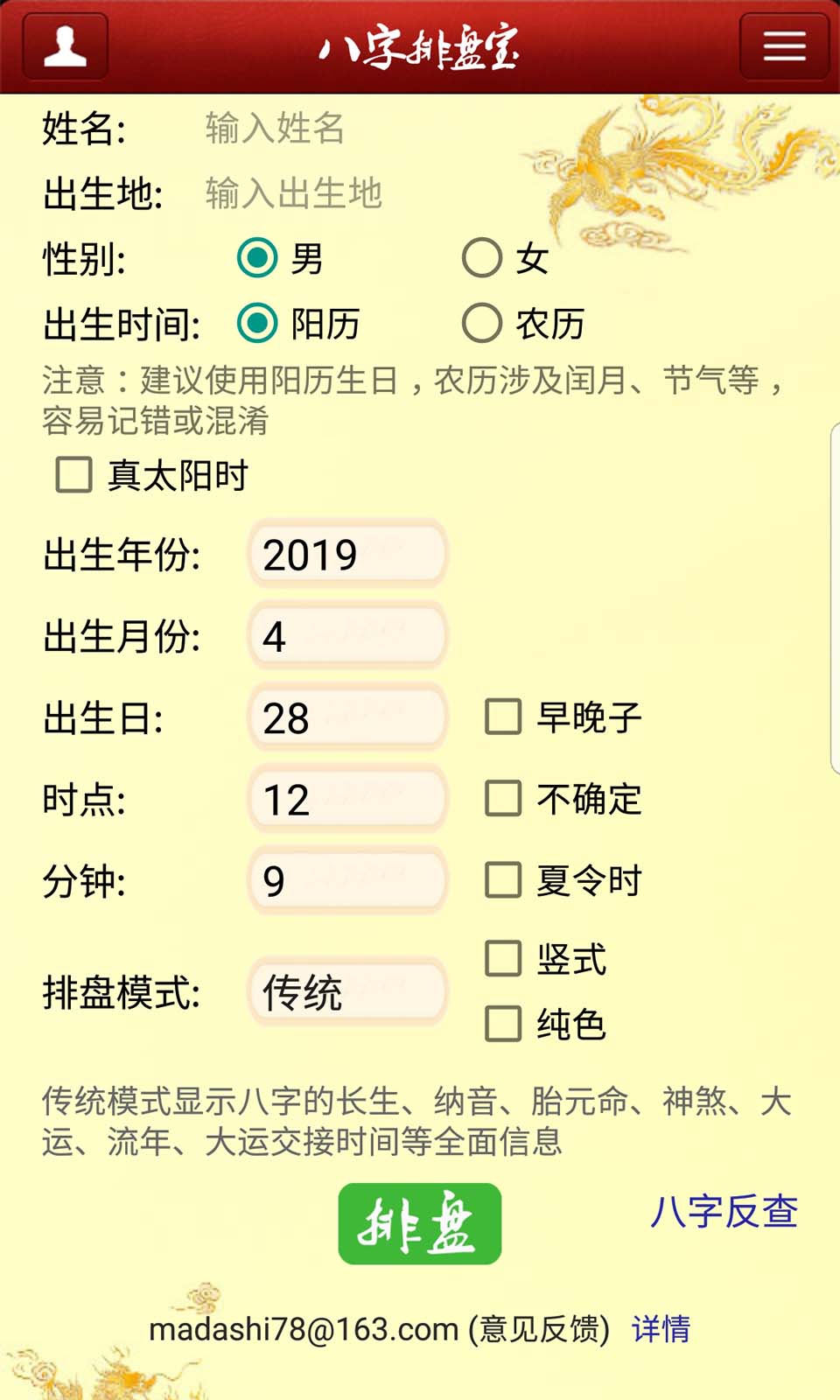Select 男 as gender

(x=258, y=258)
